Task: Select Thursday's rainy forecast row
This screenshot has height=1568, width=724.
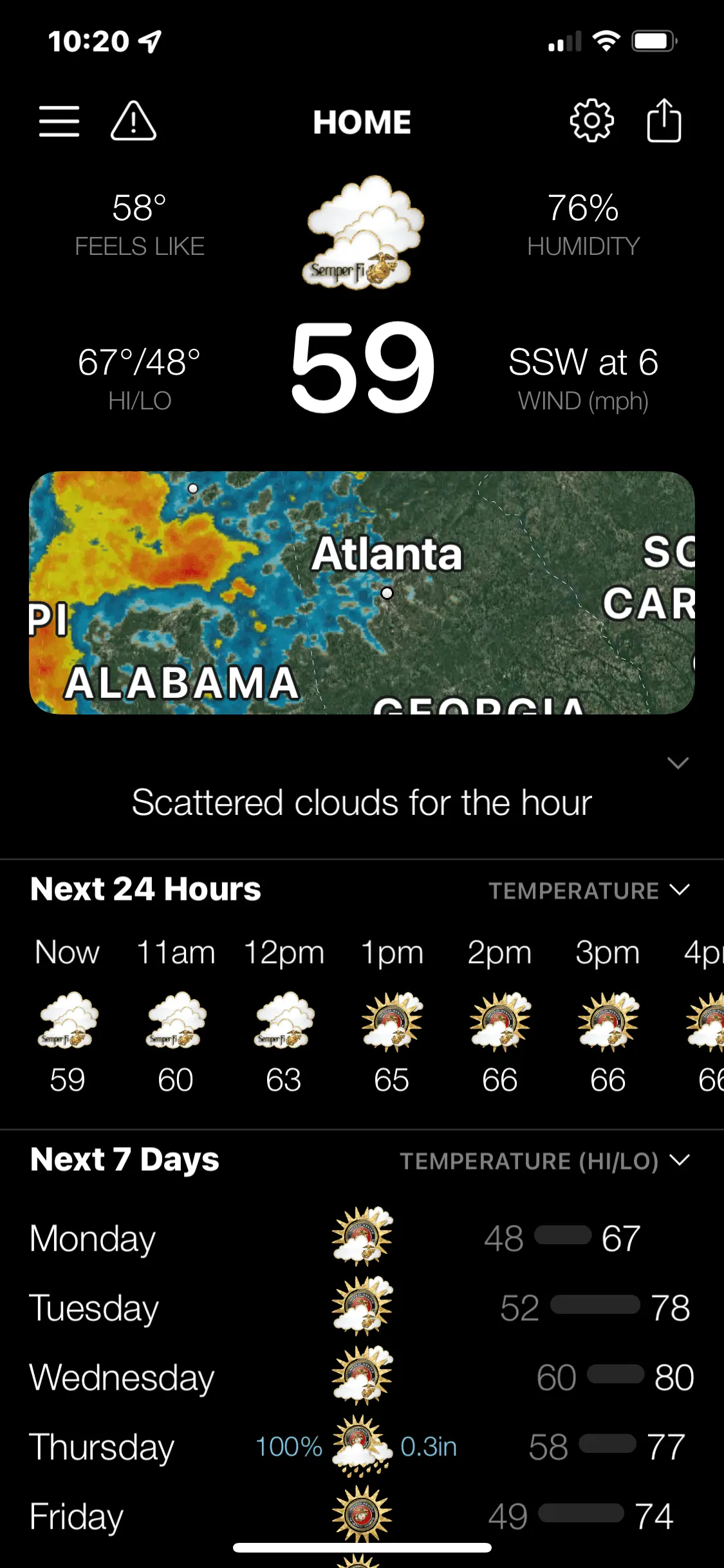Action: pyautogui.click(x=360, y=1447)
